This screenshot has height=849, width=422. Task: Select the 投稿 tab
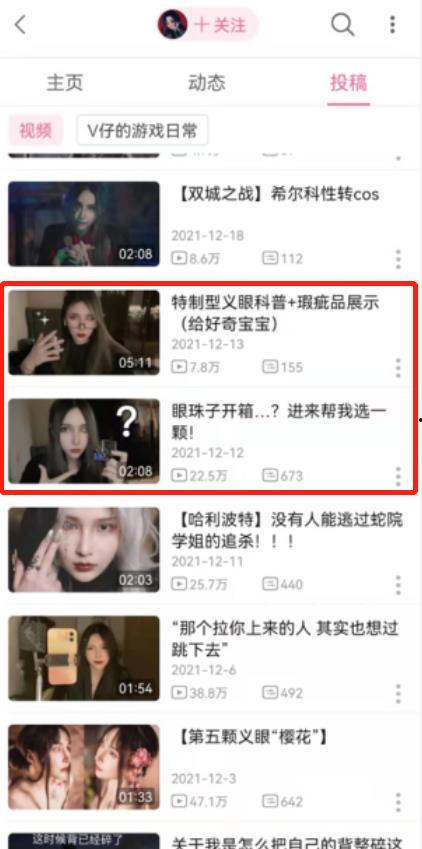click(348, 83)
